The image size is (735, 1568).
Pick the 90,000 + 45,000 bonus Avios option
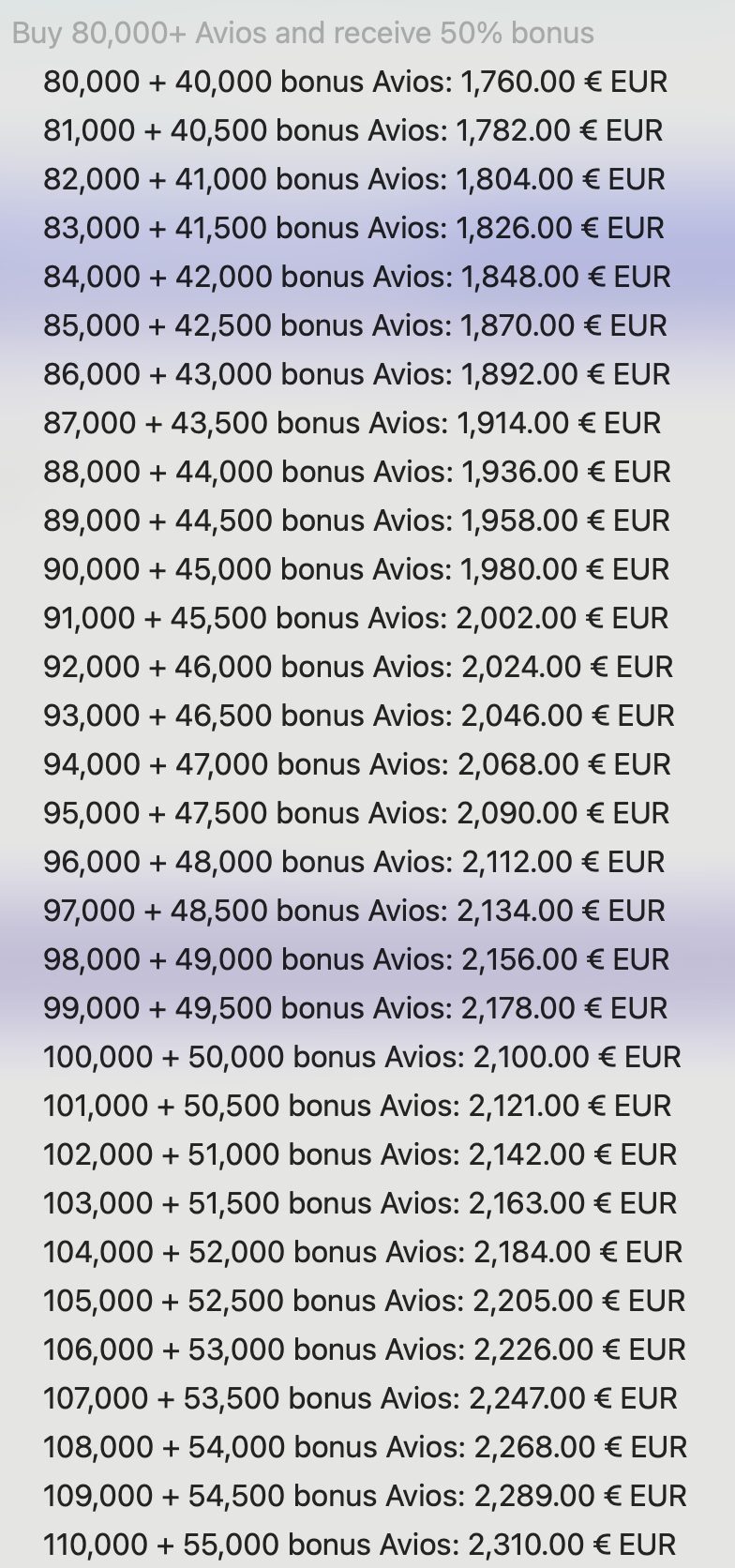click(355, 569)
